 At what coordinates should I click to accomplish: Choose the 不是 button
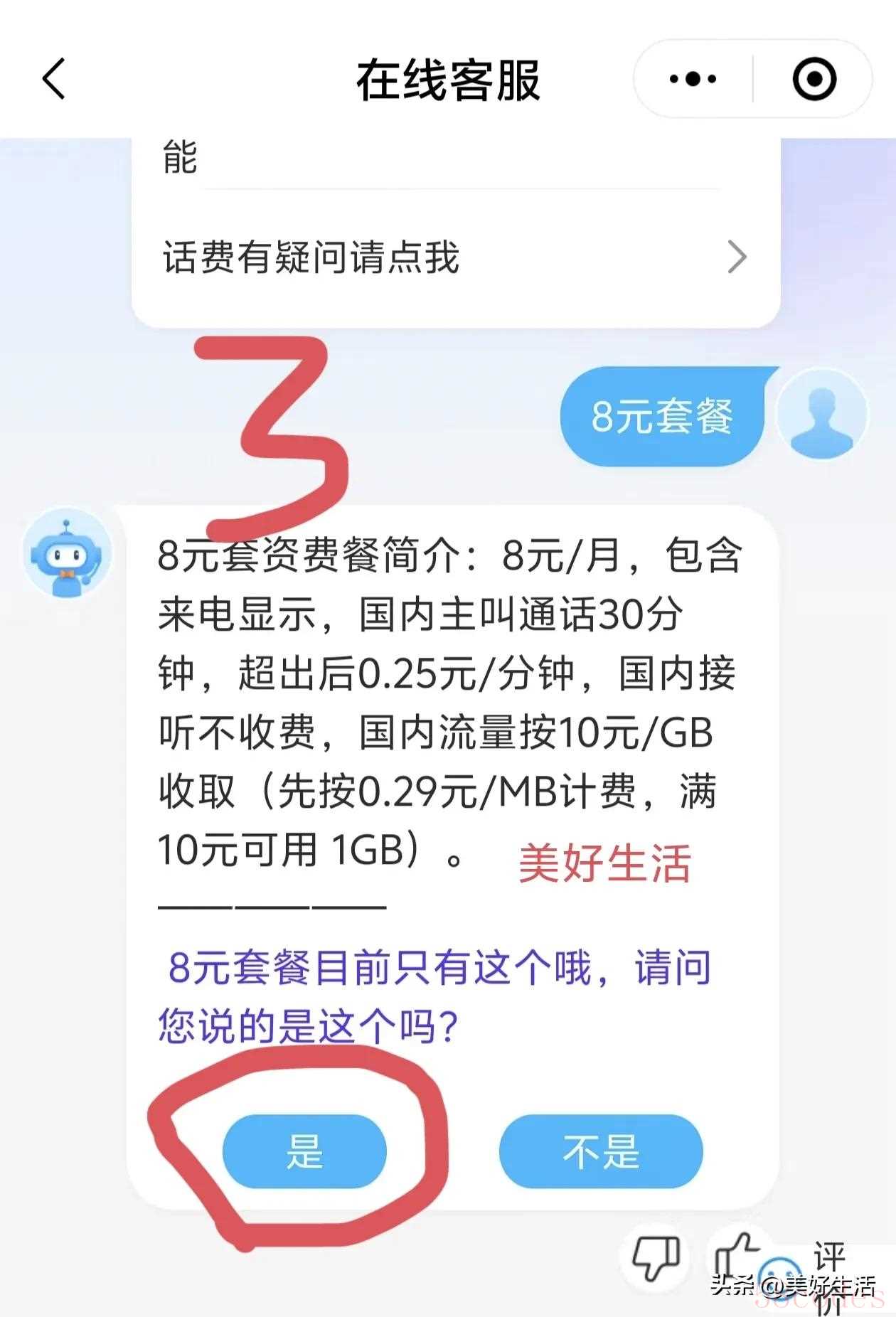point(601,1151)
